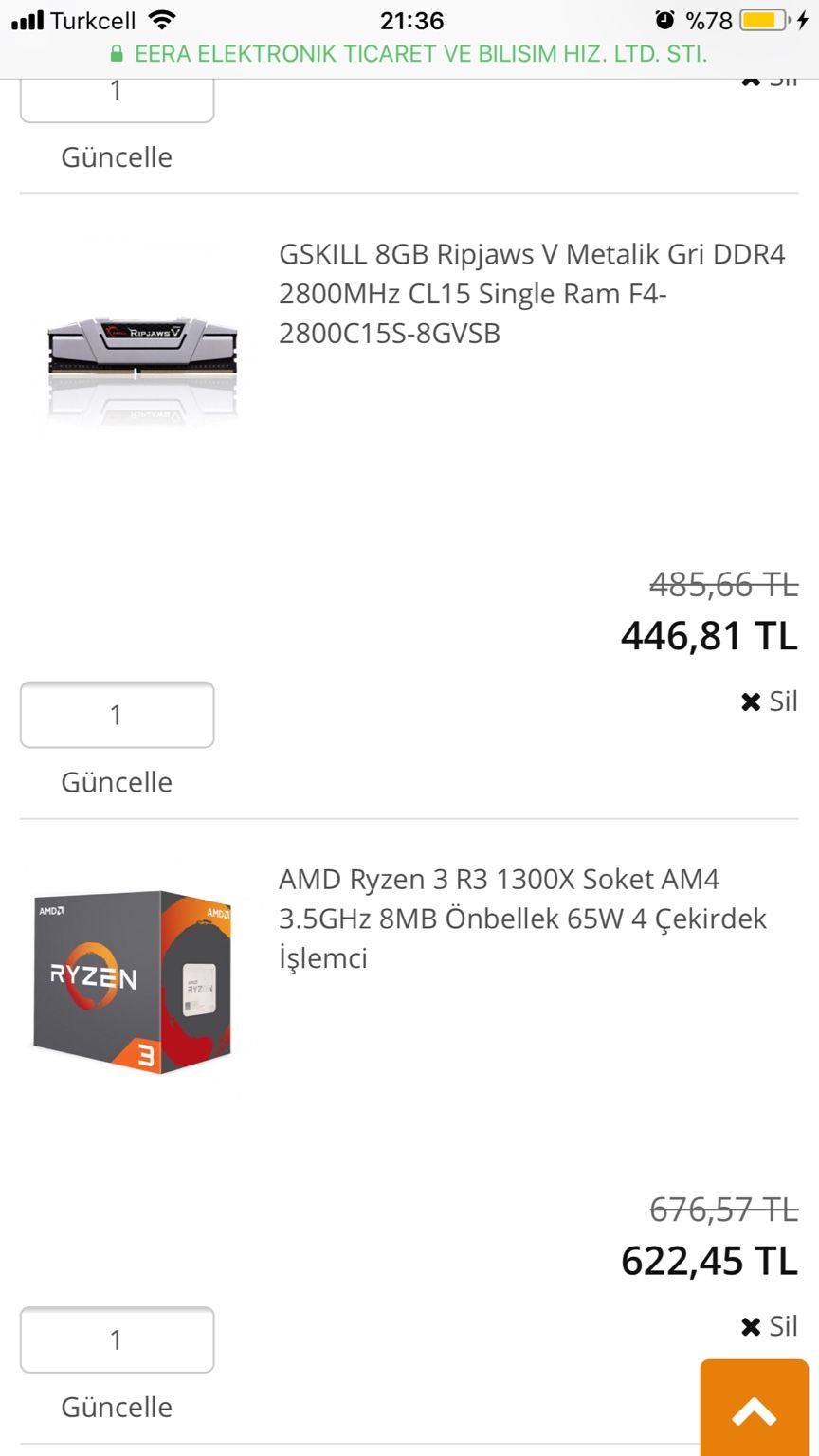
Task: View the AMD Ryzen 3 box image
Action: pyautogui.click(x=133, y=981)
